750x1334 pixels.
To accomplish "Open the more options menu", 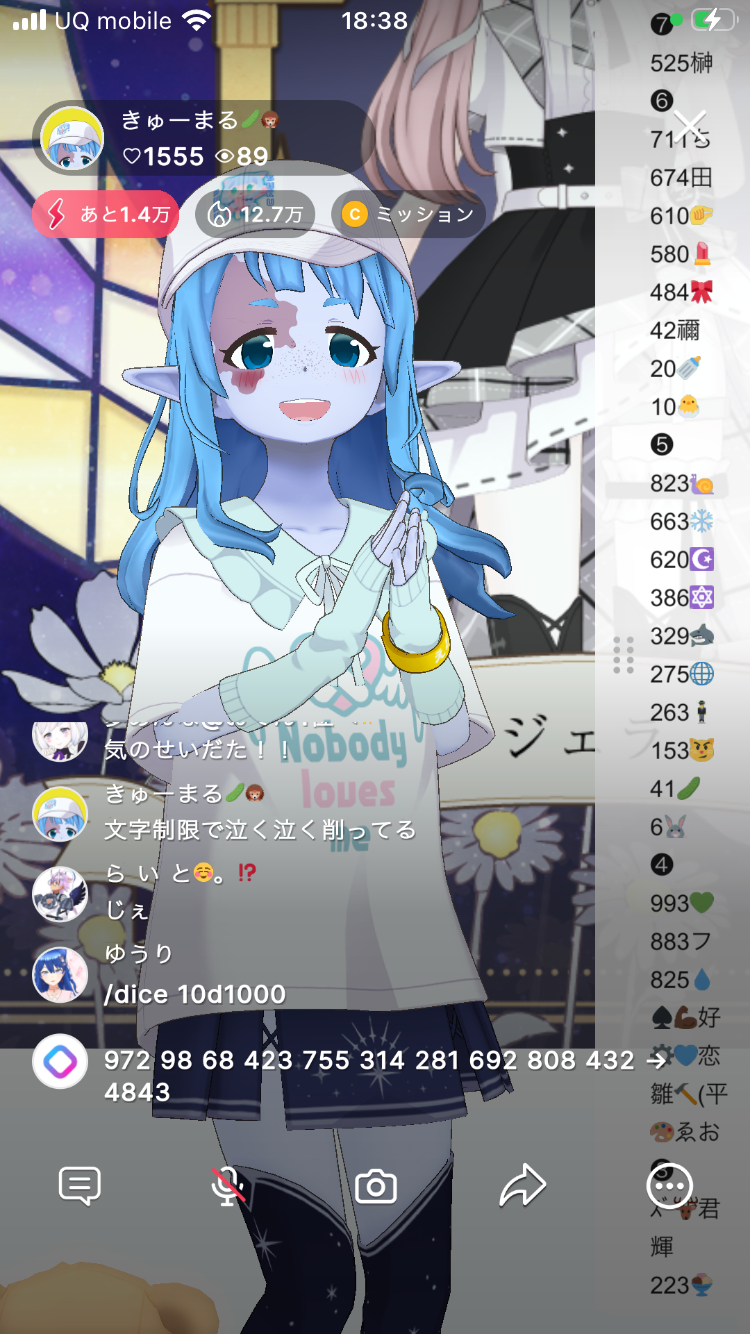I will point(670,1186).
